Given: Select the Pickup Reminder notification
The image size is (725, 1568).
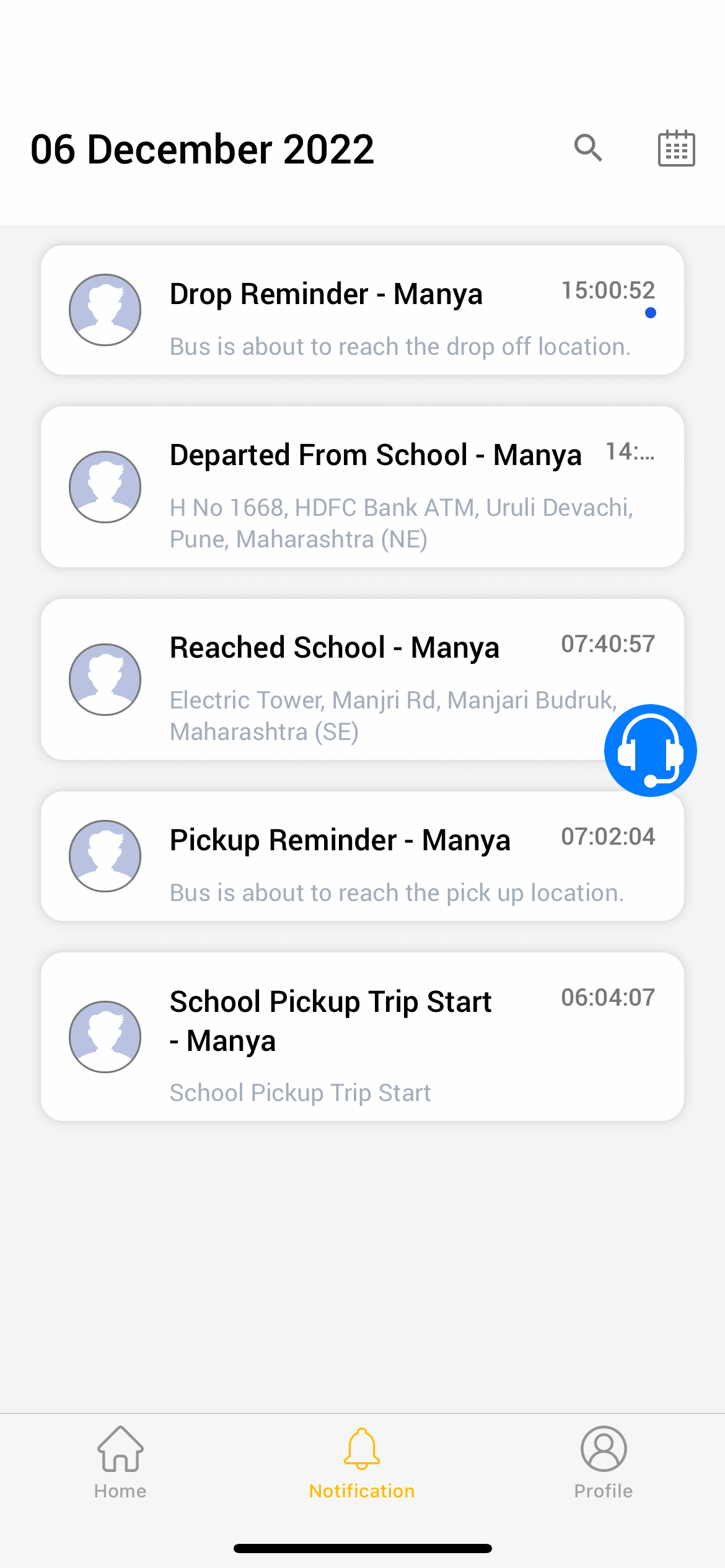Looking at the screenshot, I should coord(362,856).
